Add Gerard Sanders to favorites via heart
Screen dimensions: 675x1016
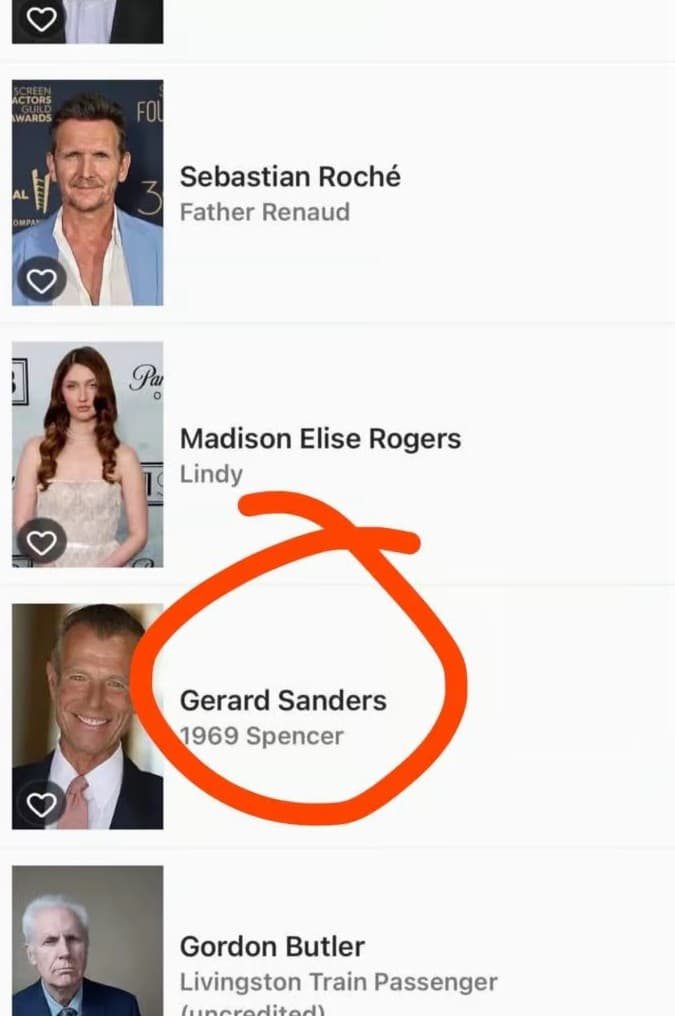41,804
